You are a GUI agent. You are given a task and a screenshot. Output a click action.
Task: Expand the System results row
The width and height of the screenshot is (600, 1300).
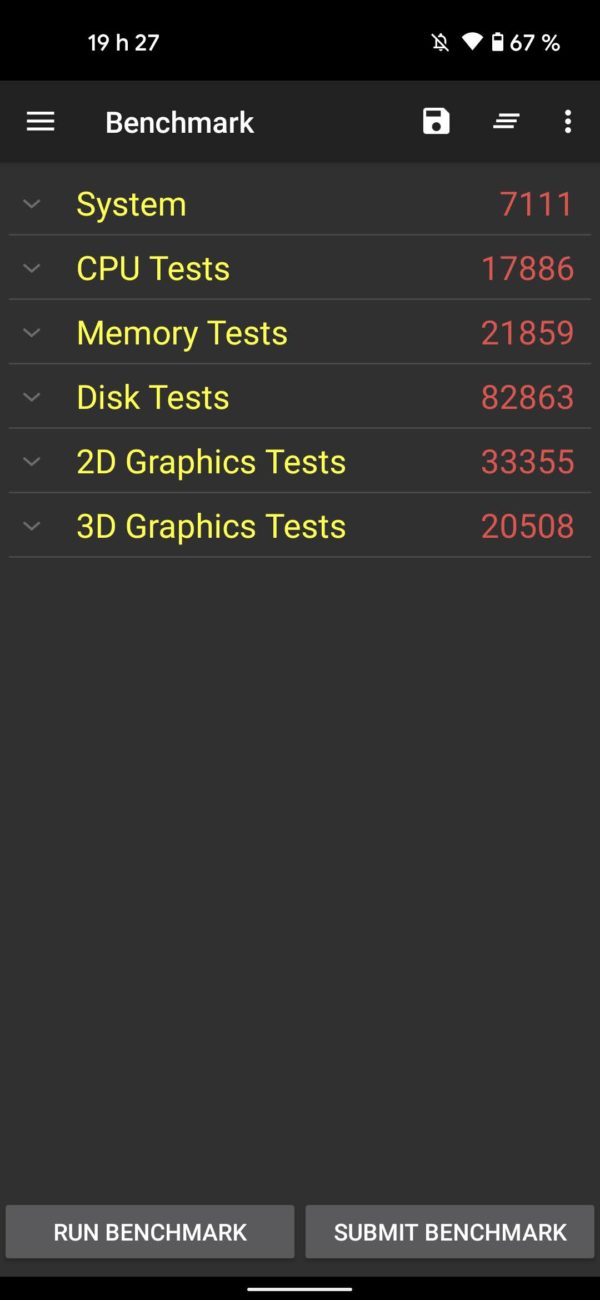coord(32,204)
